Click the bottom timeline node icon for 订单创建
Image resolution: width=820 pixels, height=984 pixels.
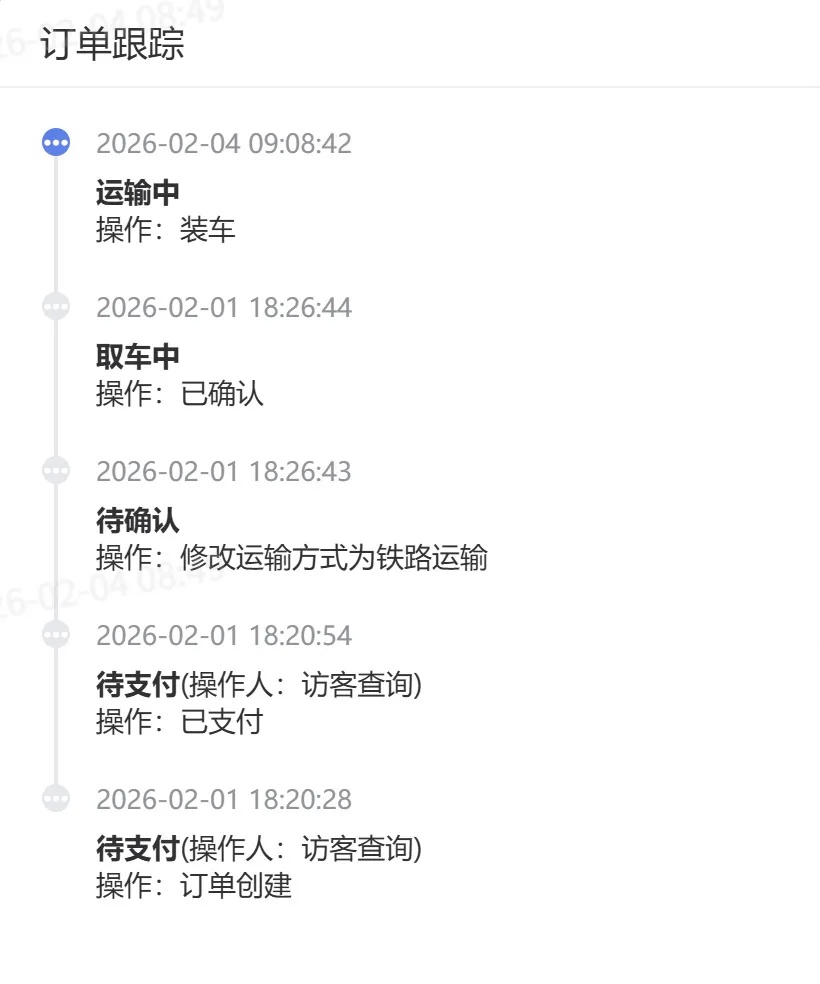click(x=57, y=799)
